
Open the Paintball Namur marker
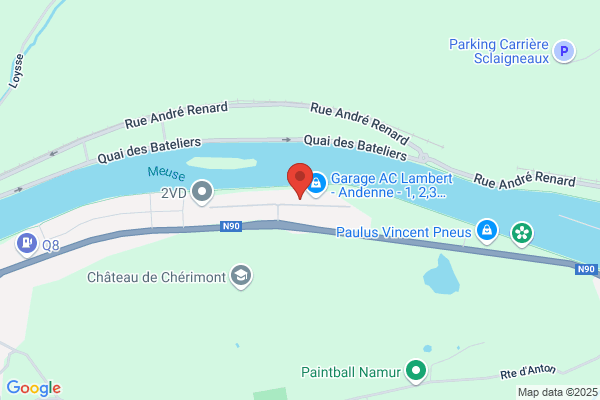point(416,371)
